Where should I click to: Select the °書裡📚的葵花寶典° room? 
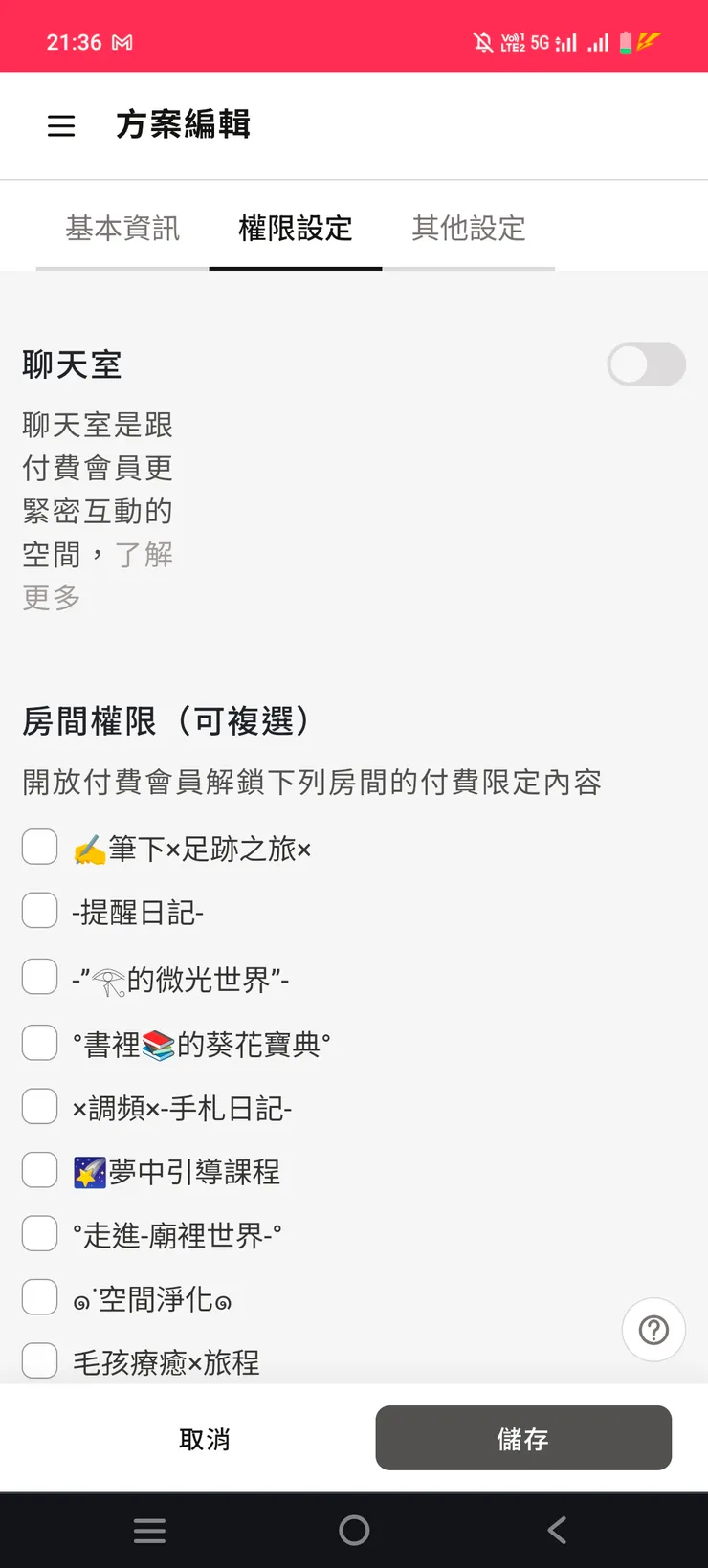tap(39, 1042)
